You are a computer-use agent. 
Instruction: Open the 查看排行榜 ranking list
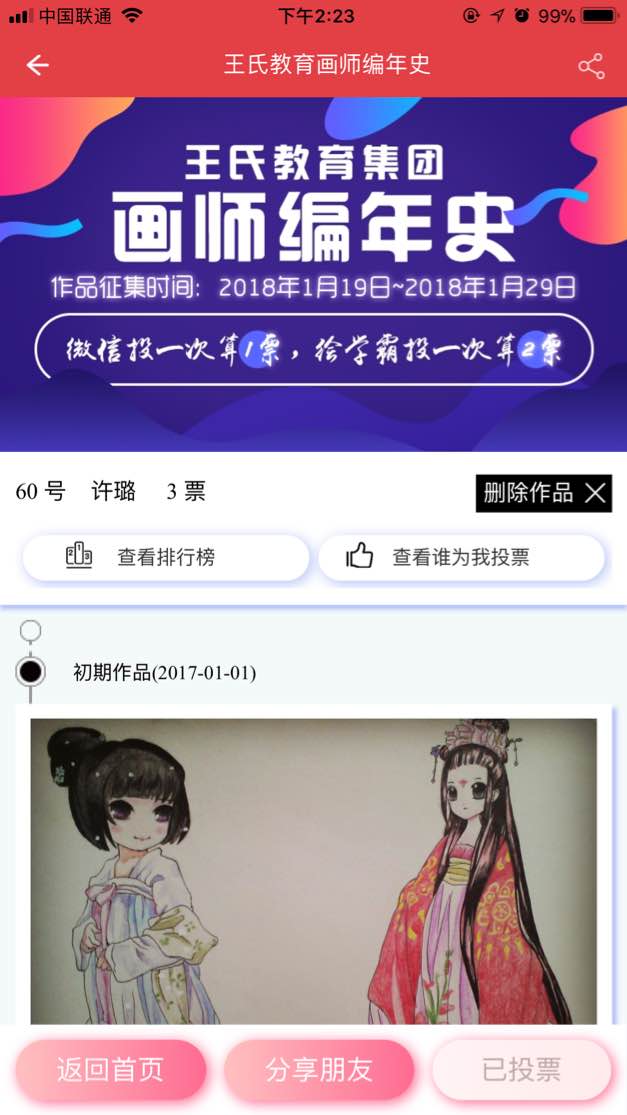tap(166, 557)
